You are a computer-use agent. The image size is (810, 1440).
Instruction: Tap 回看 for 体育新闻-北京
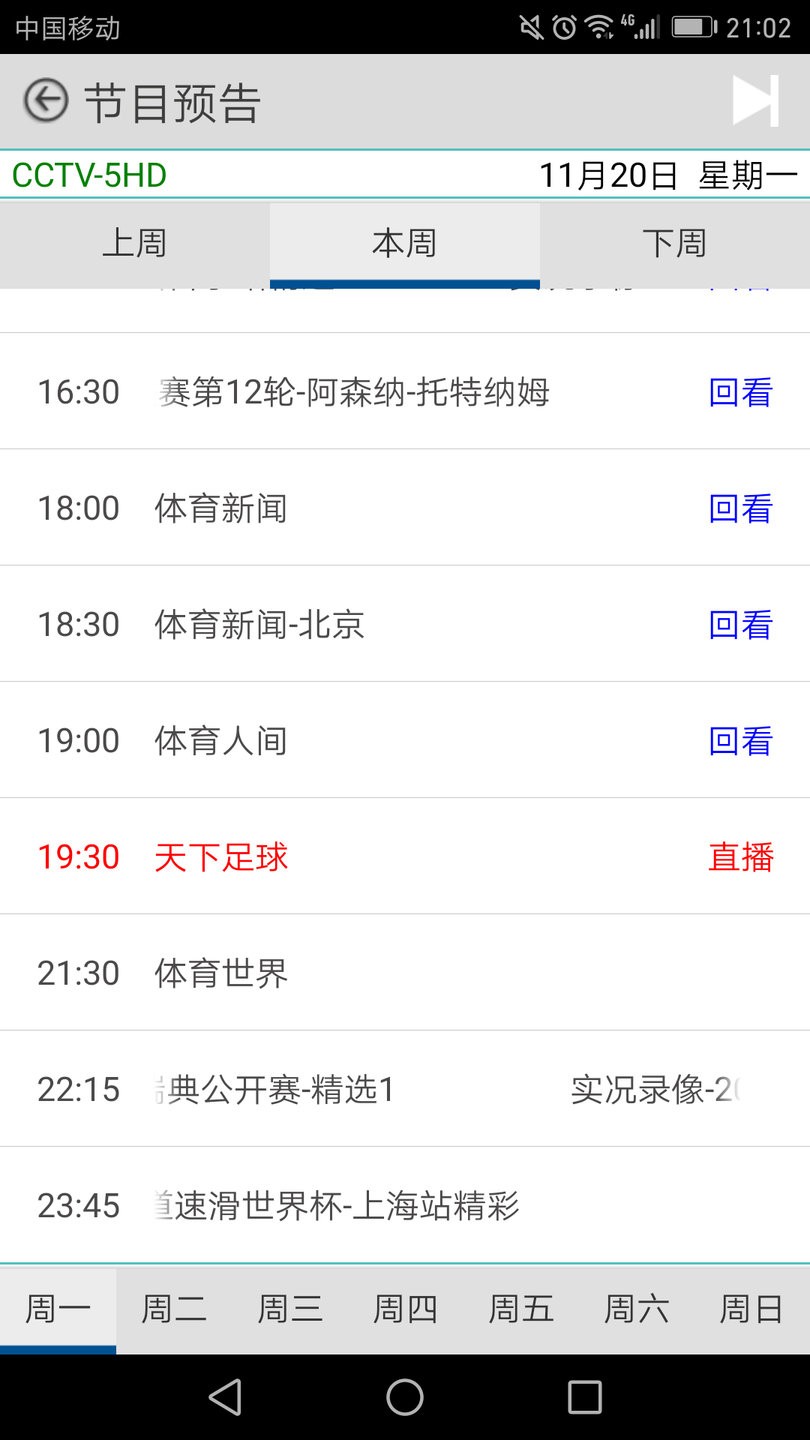(x=741, y=624)
